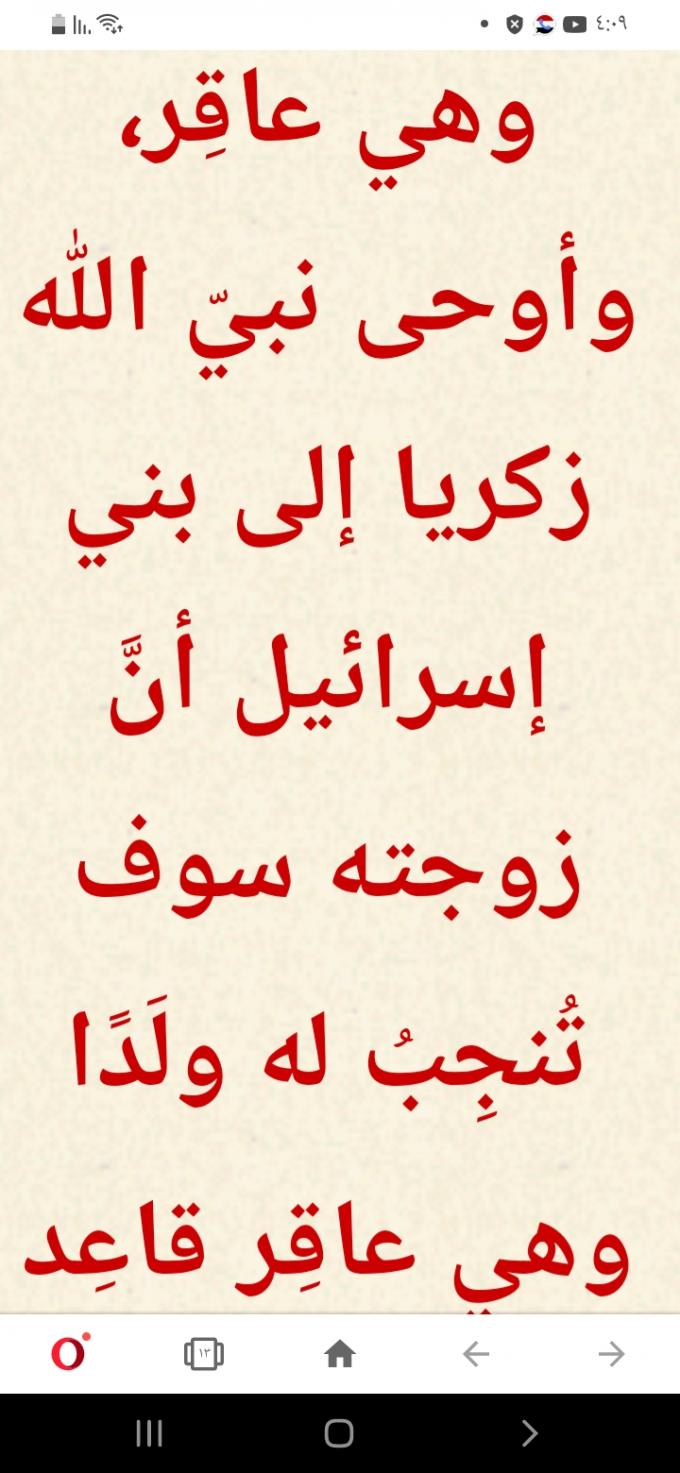Go to the browser home page
This screenshot has width=680, height=1473.
[340, 1354]
